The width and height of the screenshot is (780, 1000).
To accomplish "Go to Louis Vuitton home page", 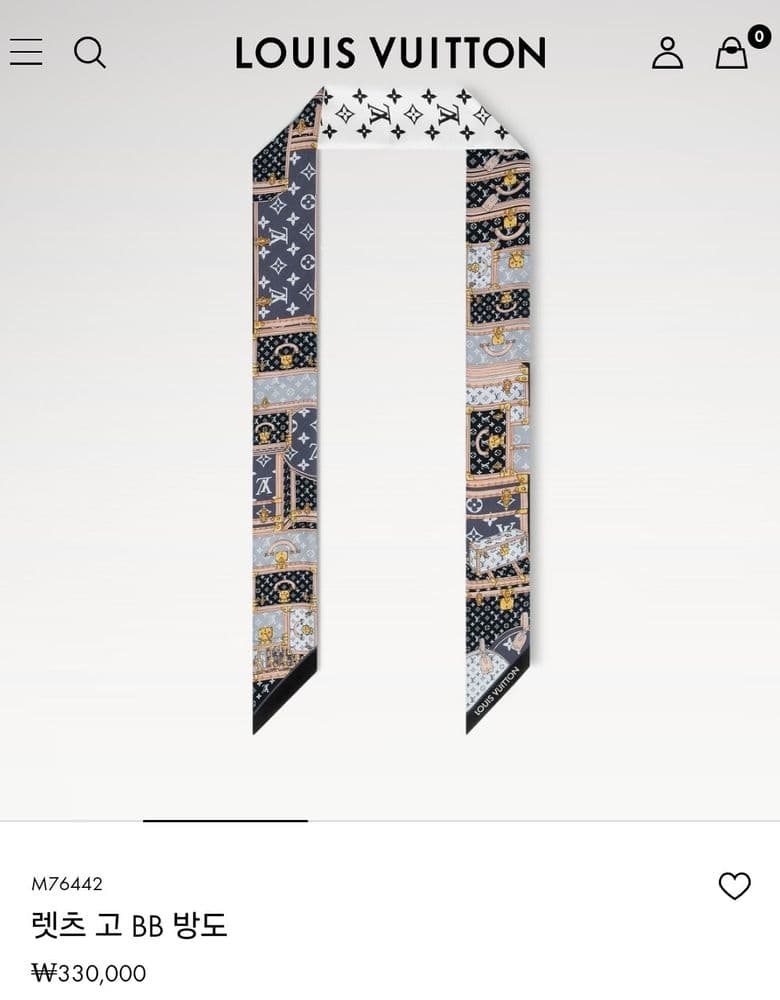I will click(390, 52).
